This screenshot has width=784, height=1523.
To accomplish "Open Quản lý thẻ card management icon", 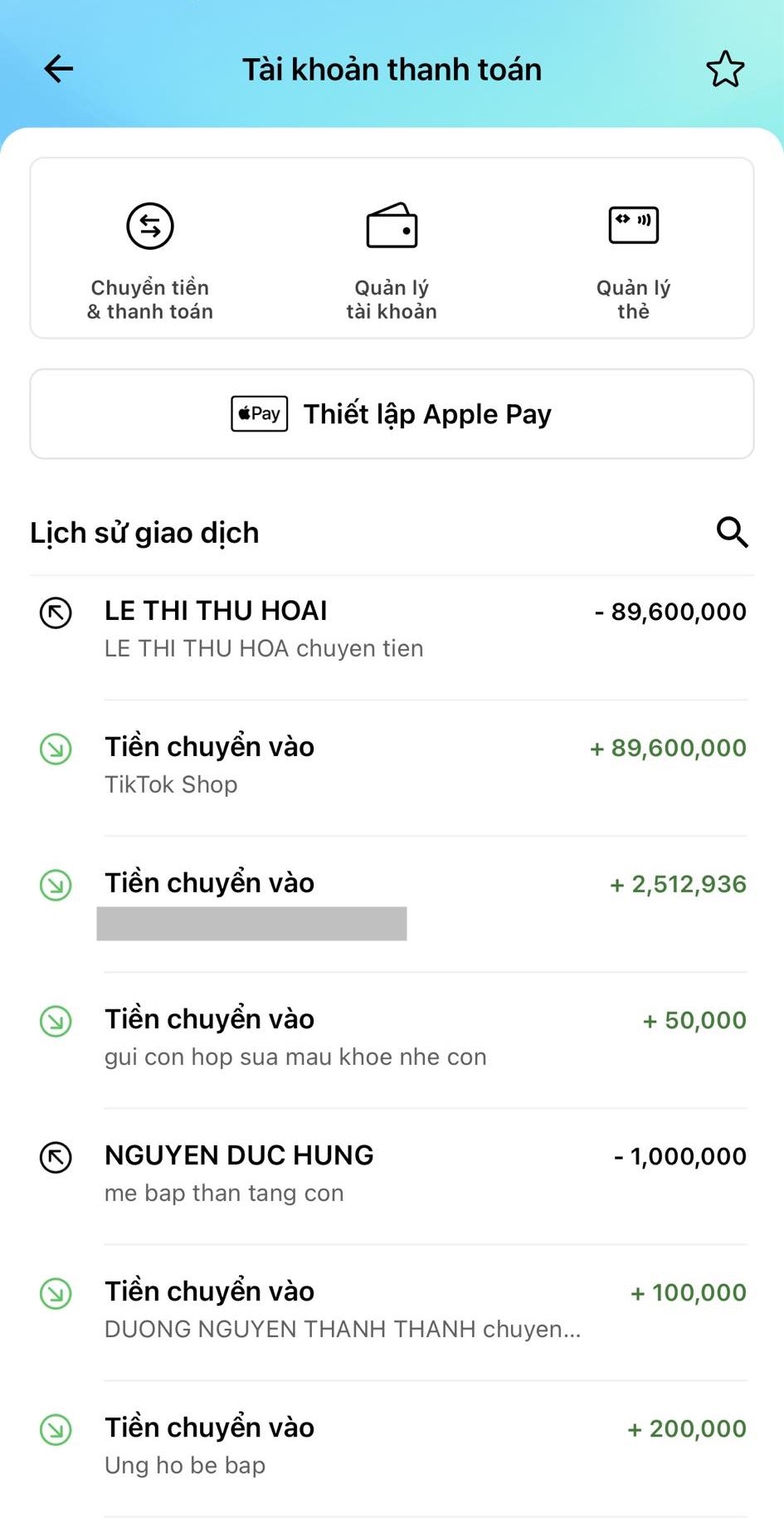I will [x=633, y=225].
